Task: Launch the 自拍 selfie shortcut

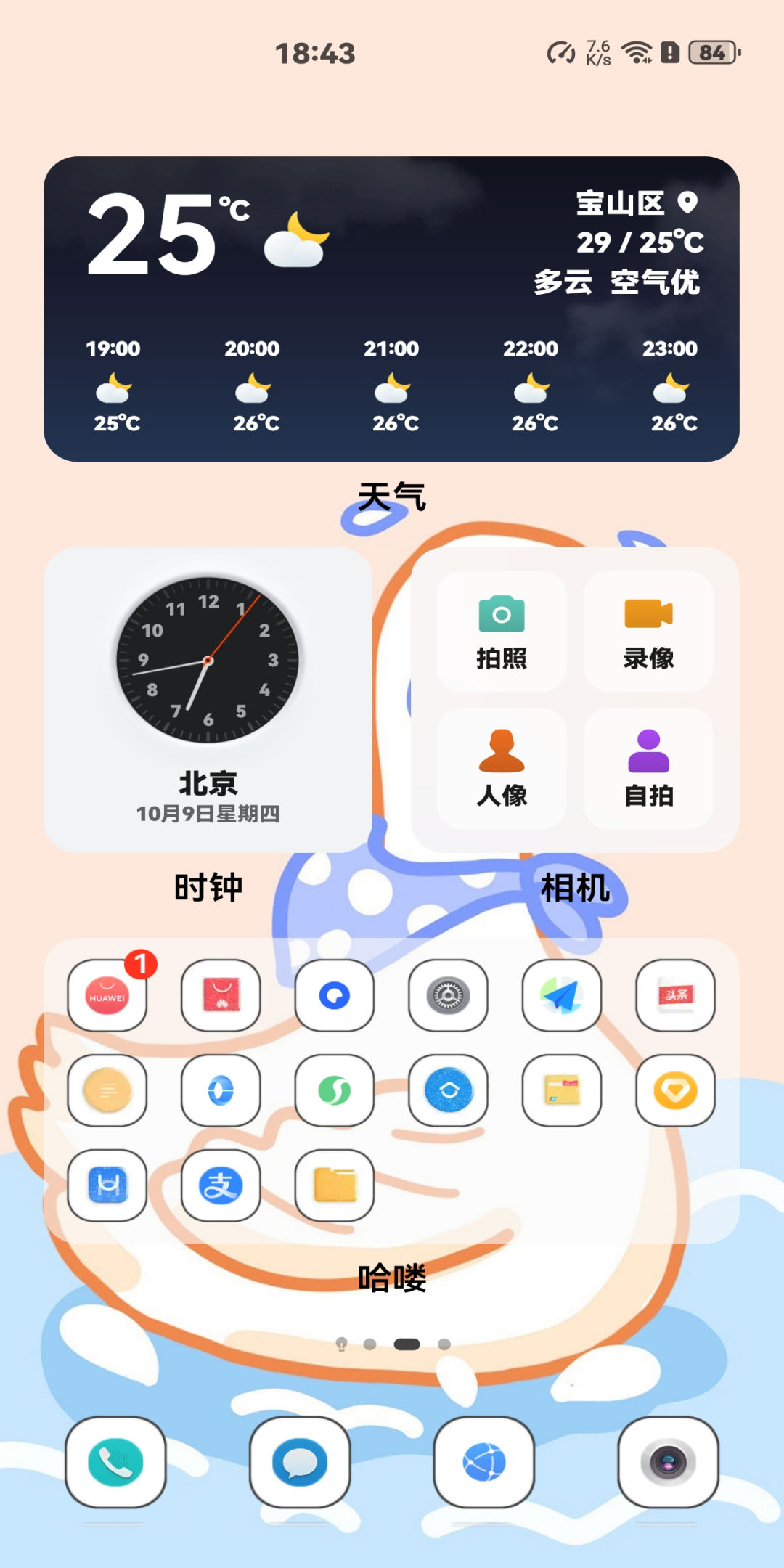Action: click(648, 768)
